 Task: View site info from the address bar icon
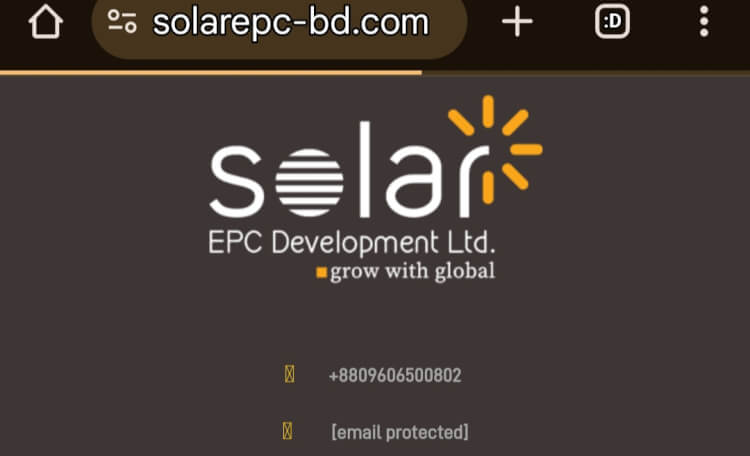pyautogui.click(x=122, y=22)
